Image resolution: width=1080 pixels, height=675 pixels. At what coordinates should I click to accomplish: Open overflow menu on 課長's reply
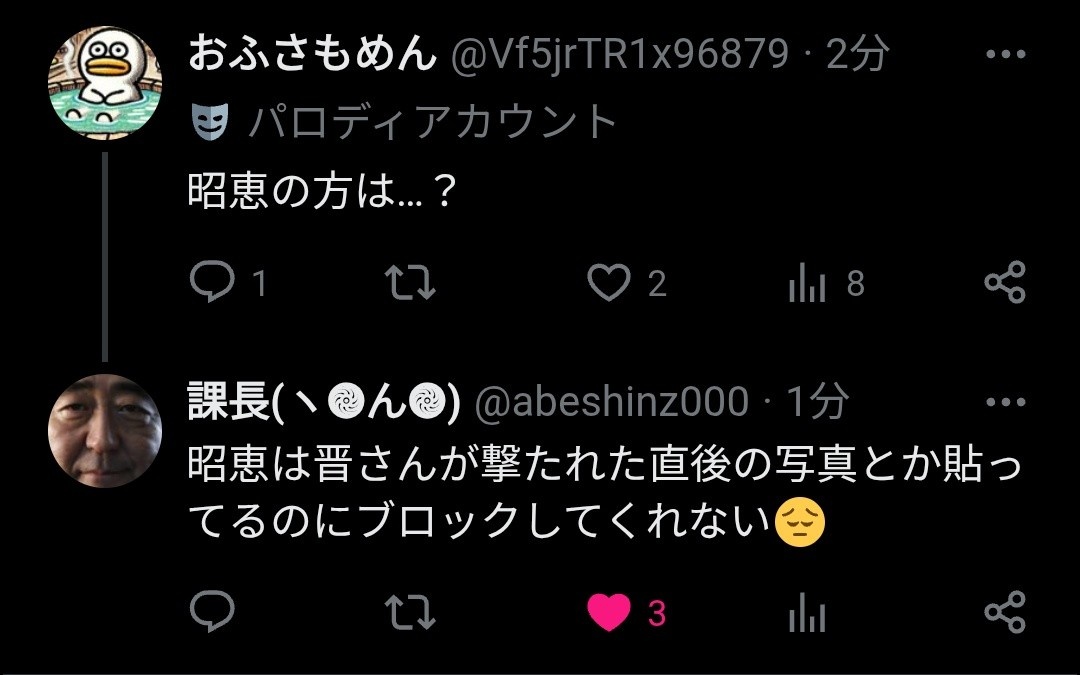(x=1005, y=402)
